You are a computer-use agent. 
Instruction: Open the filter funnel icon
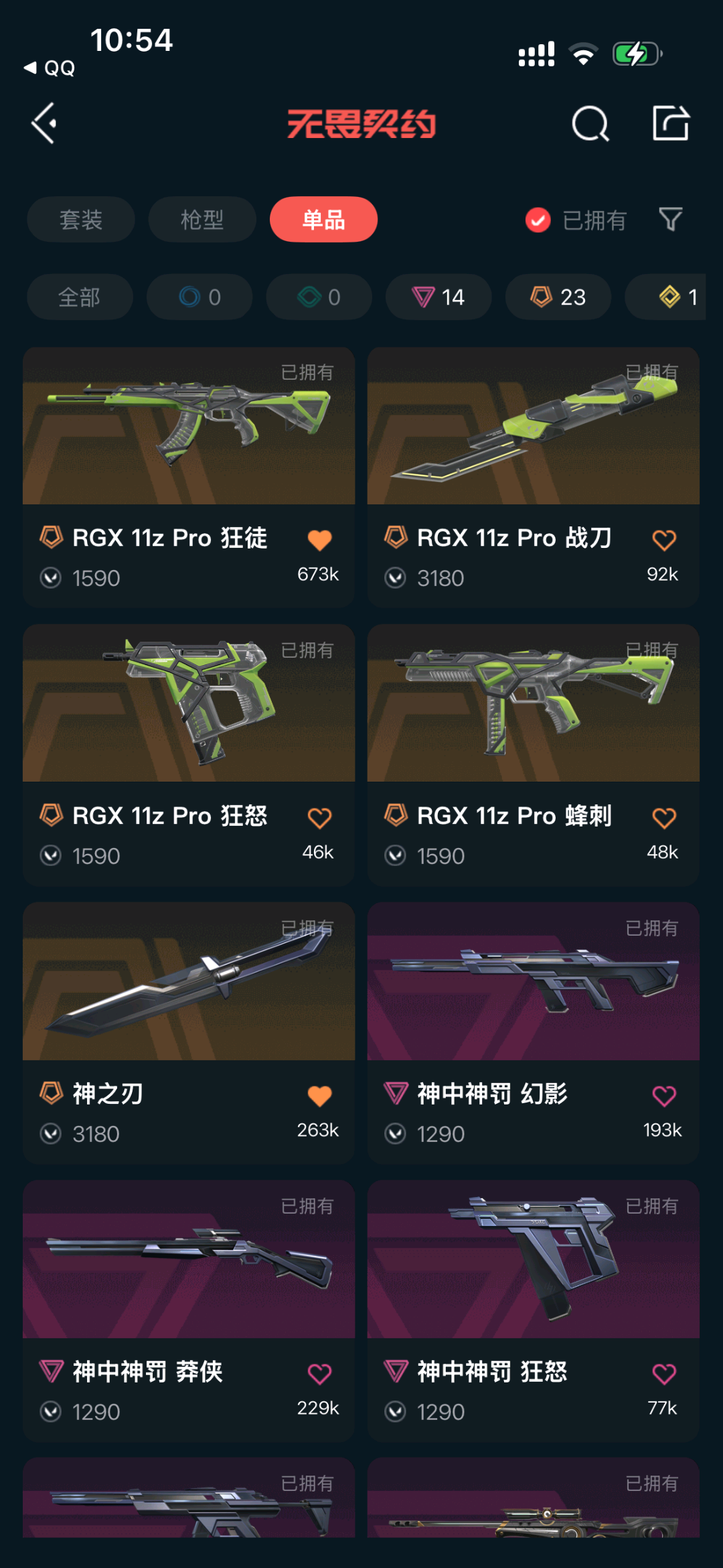point(670,219)
